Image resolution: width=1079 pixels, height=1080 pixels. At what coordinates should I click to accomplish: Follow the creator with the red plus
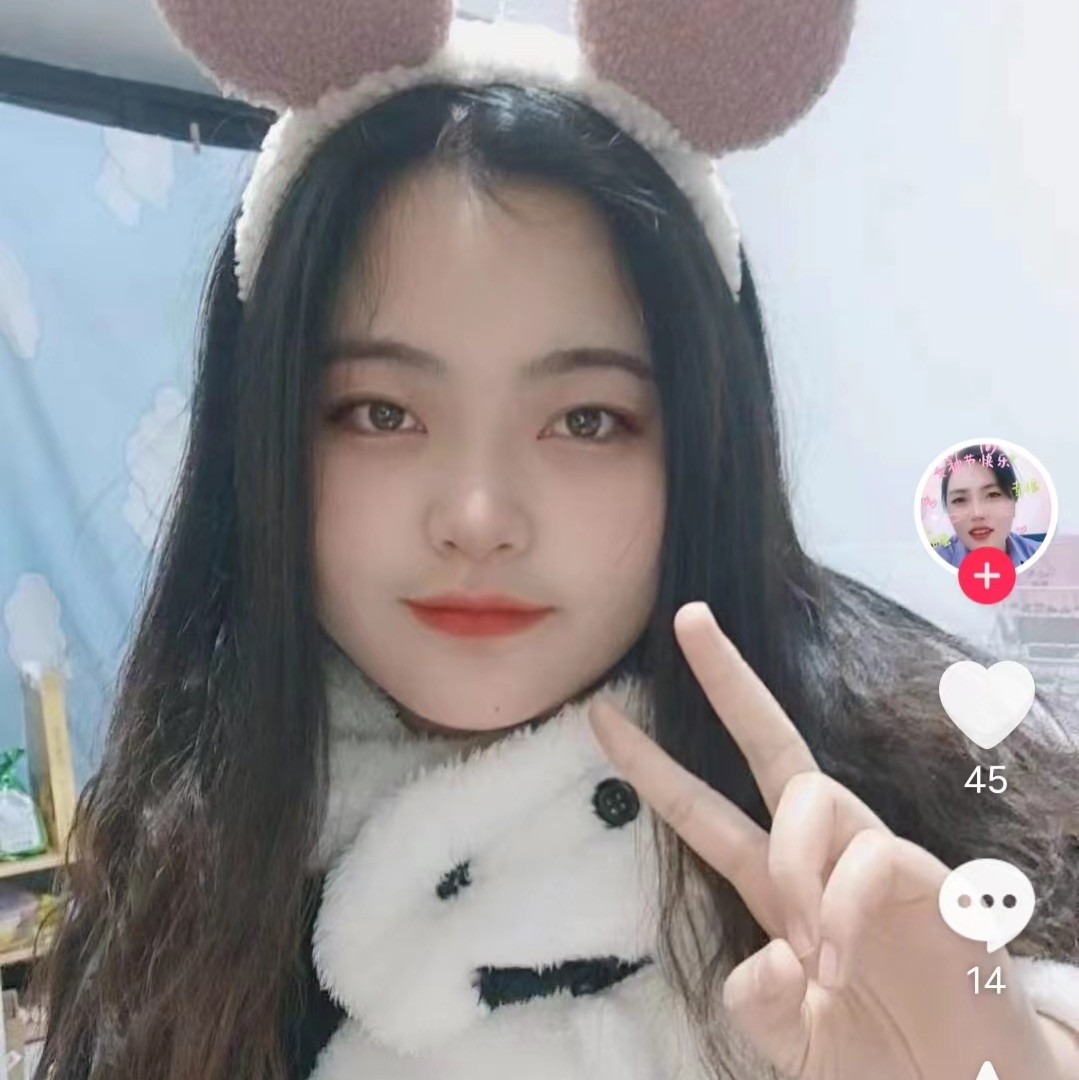987,576
